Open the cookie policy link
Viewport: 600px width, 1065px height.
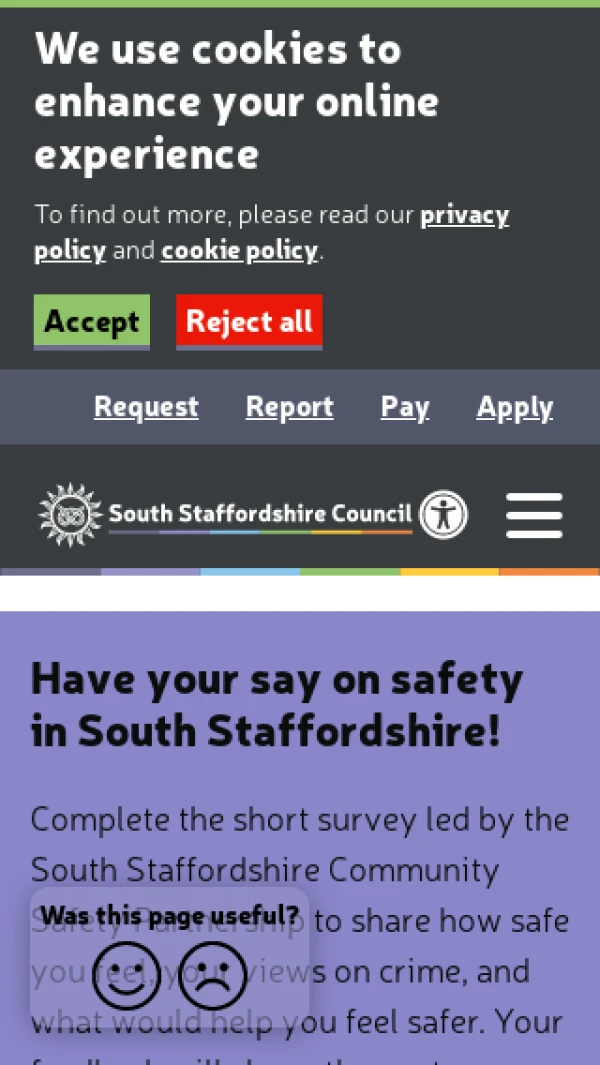point(239,250)
